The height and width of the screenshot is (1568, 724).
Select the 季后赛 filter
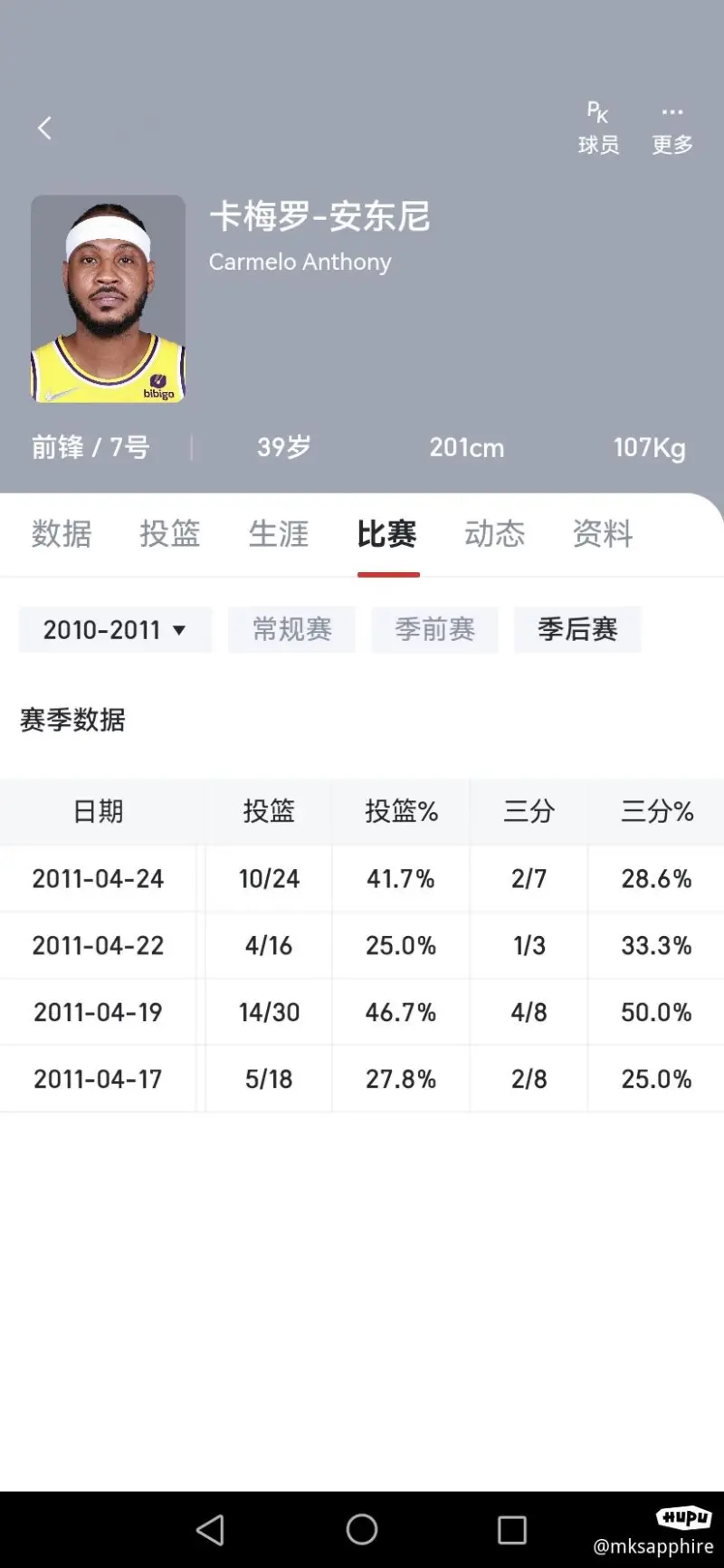[577, 630]
